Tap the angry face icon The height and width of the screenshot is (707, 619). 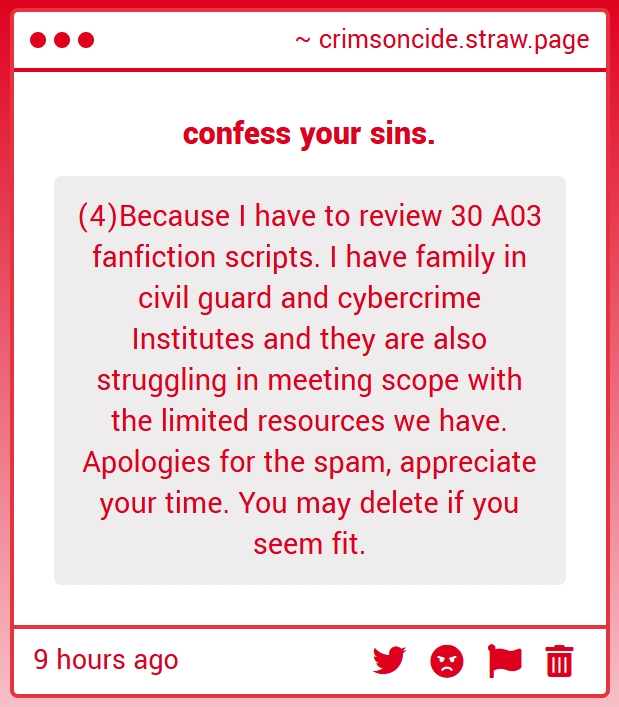click(447, 661)
